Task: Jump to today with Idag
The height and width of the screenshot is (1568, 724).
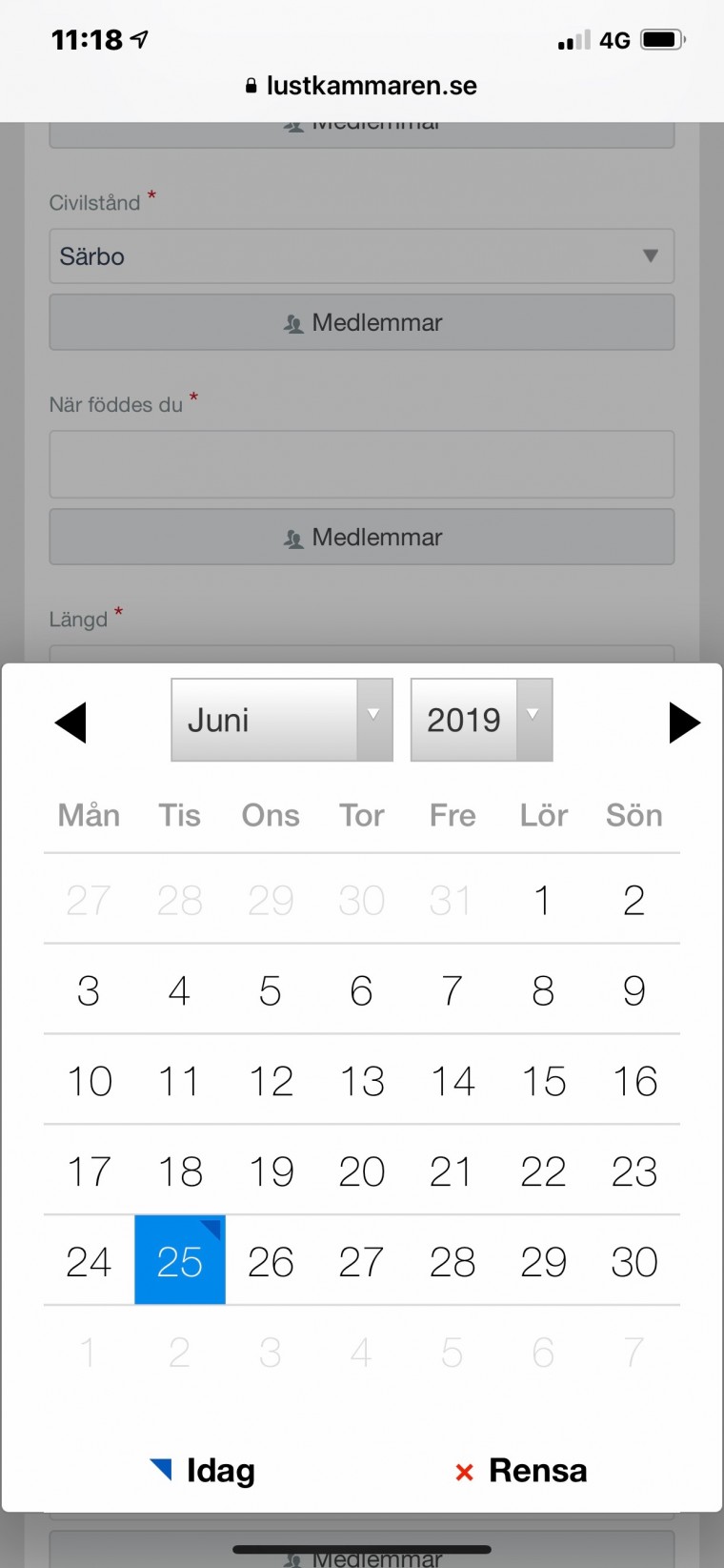Action: coord(203,1470)
